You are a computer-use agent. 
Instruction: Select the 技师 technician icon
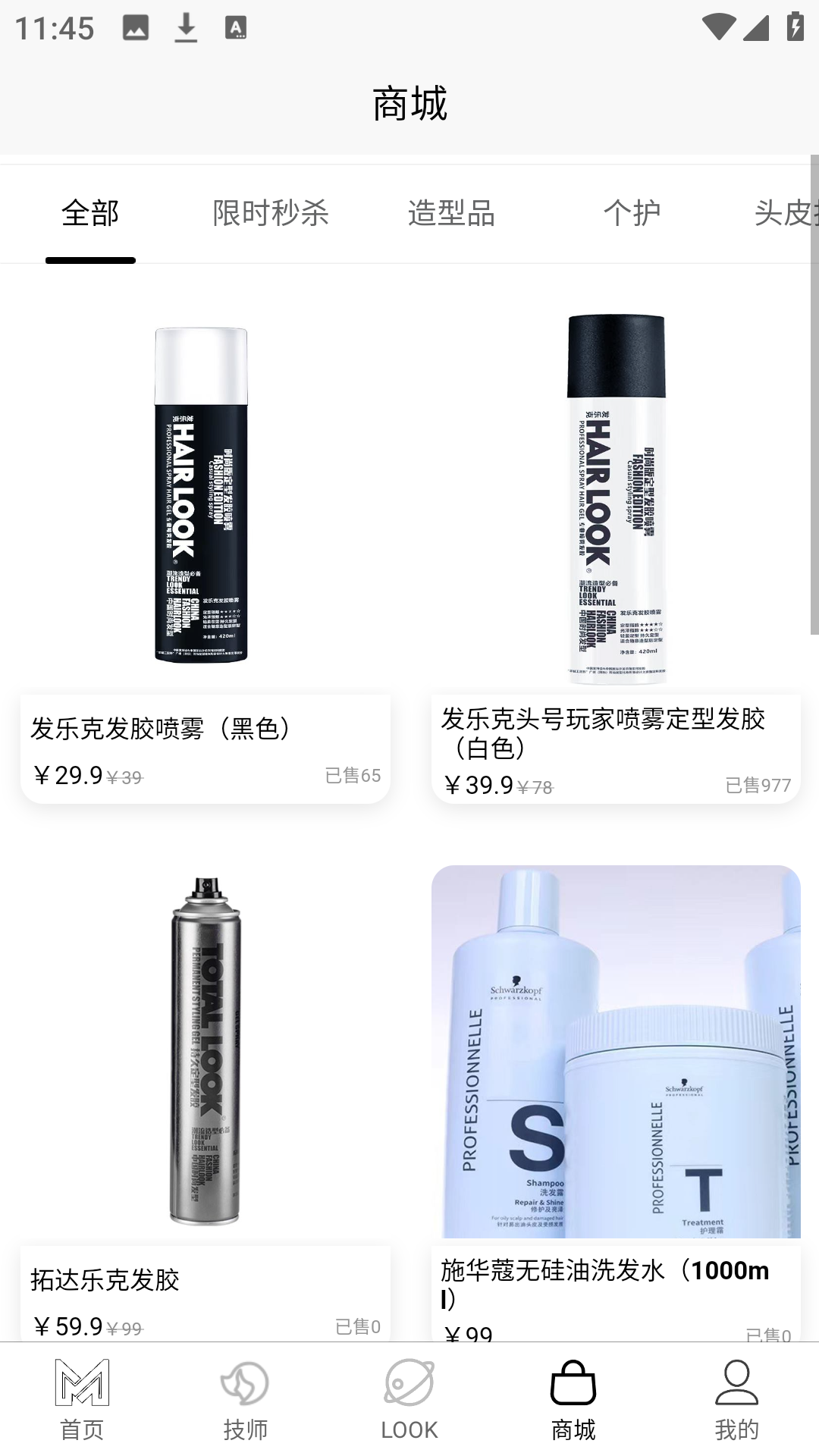tap(245, 1384)
